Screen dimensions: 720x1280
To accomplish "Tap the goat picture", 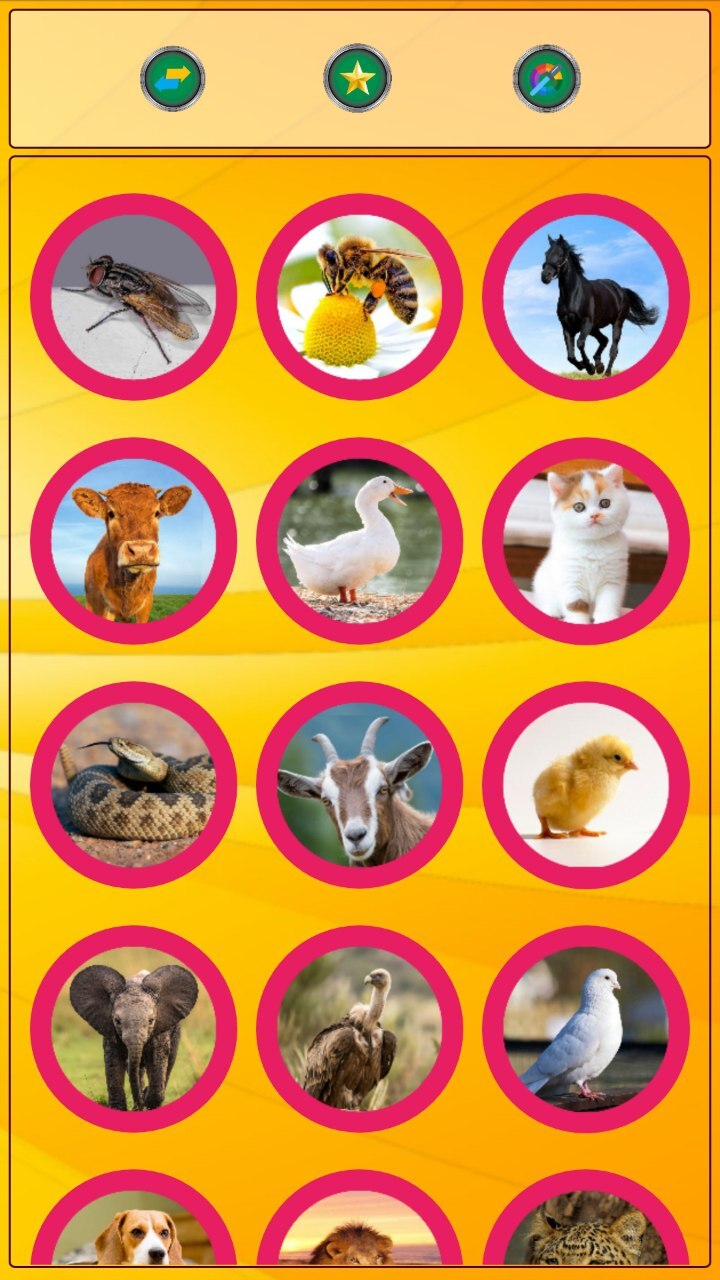I will (360, 785).
